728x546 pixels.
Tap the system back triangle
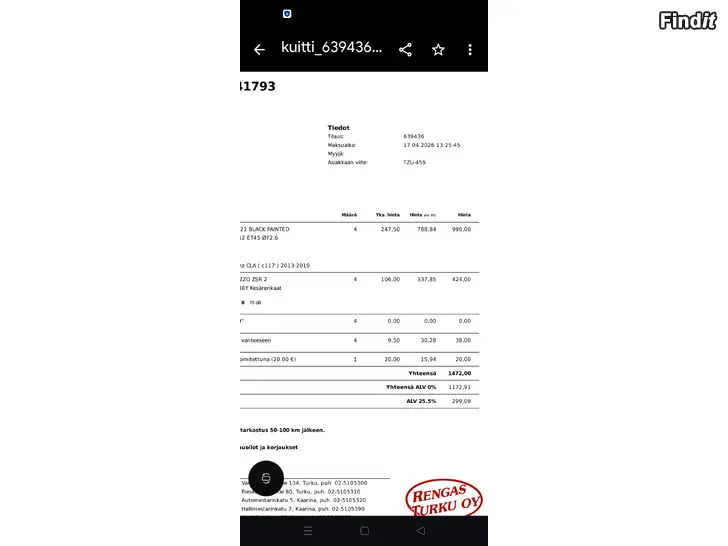click(x=421, y=531)
